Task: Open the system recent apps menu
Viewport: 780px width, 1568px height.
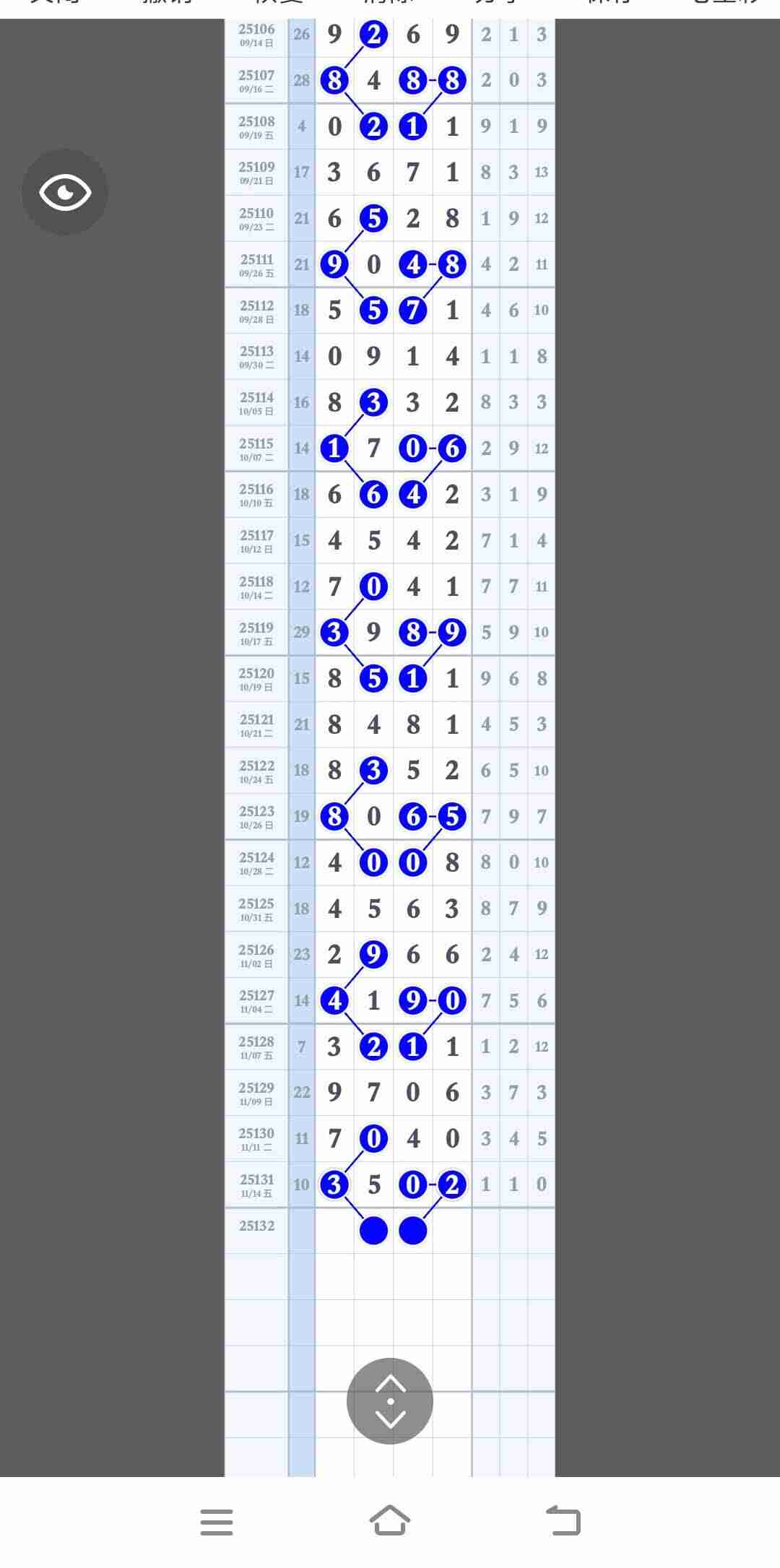Action: [x=217, y=1522]
